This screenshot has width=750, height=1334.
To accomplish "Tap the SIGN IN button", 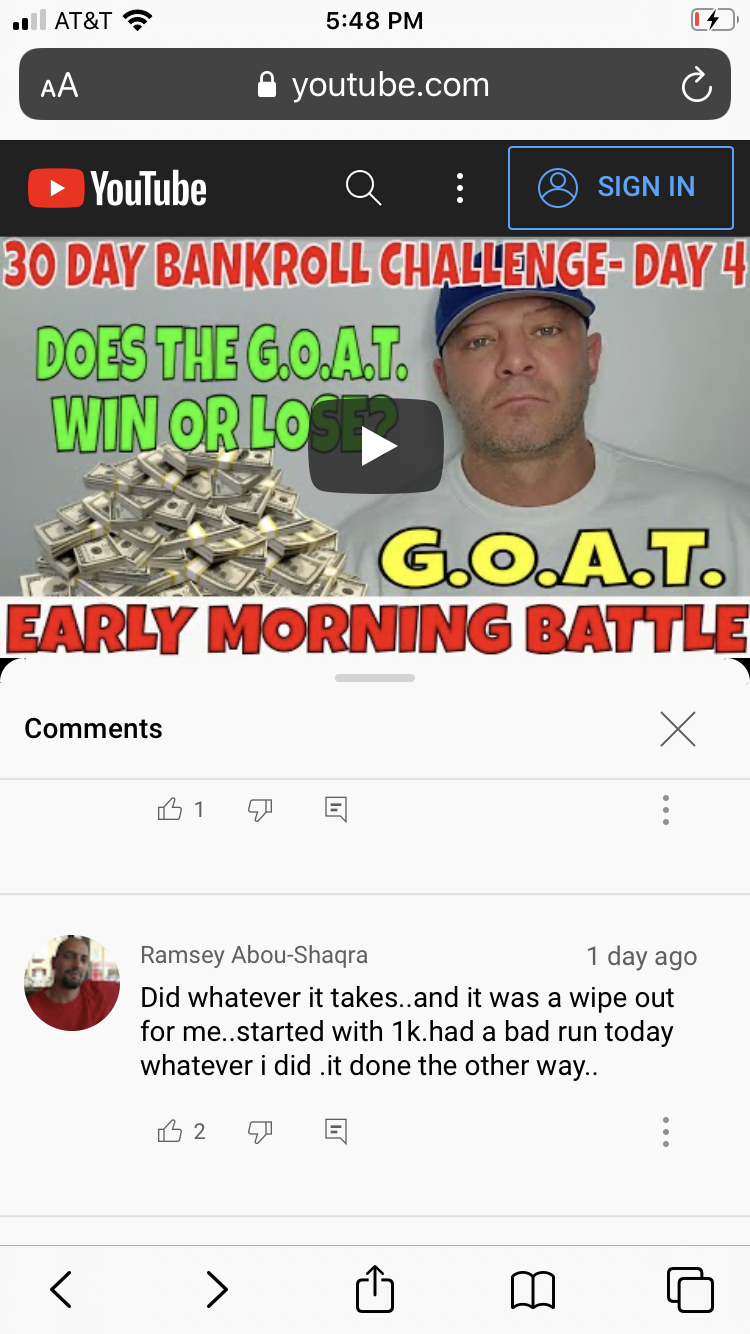I will pos(620,187).
